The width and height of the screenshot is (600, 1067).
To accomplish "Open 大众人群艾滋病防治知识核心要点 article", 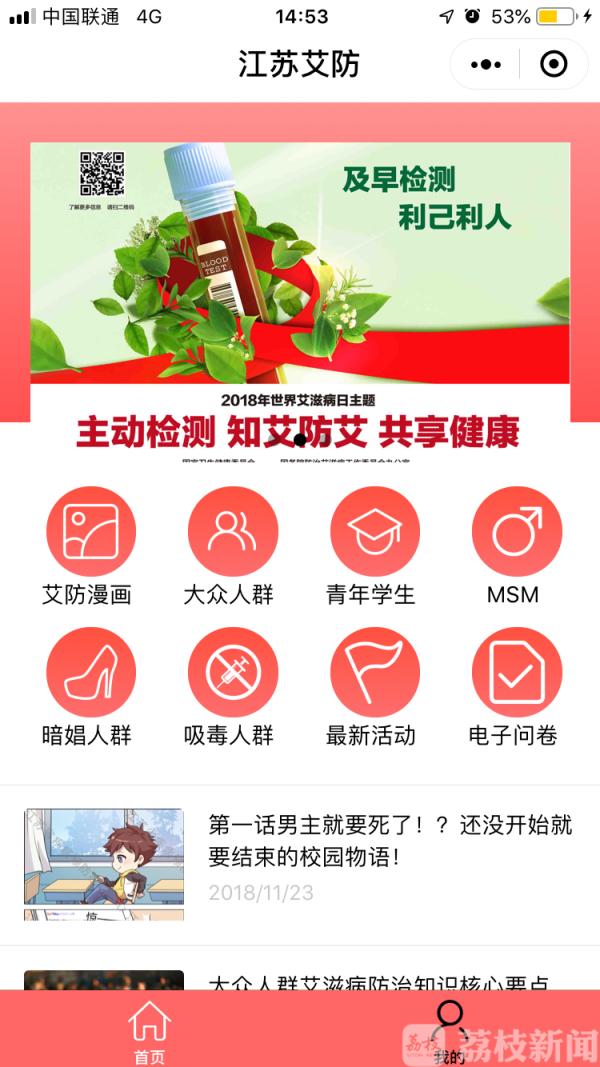I will click(x=378, y=983).
